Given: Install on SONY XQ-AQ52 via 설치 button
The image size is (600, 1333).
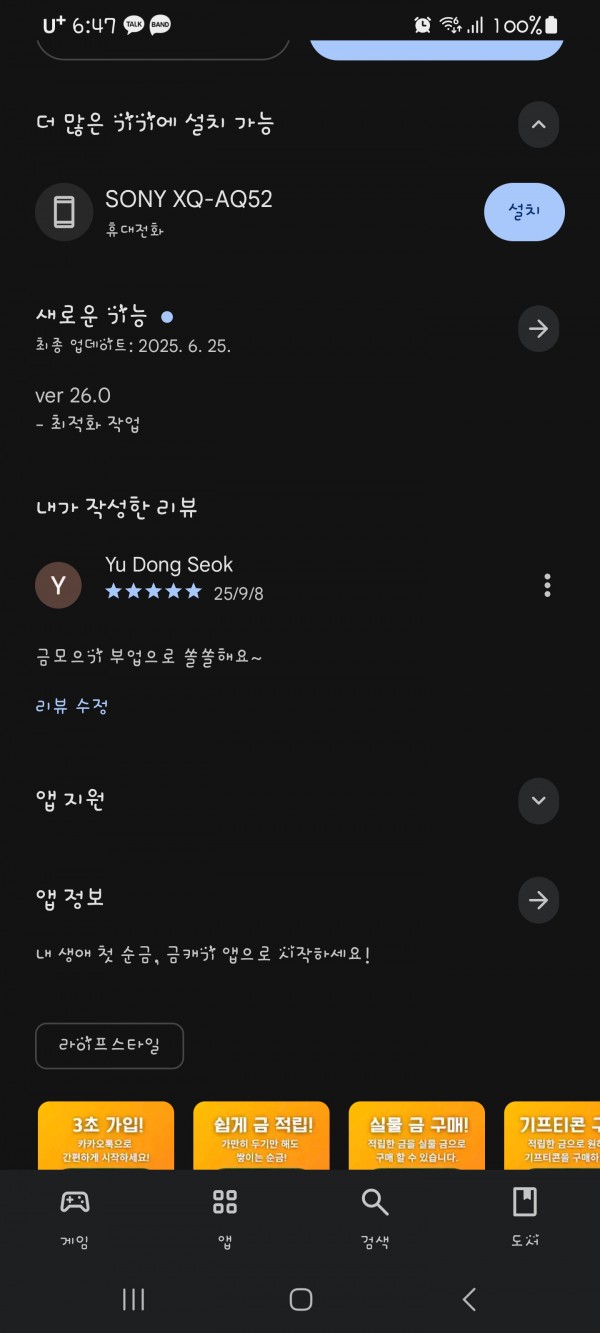Looking at the screenshot, I should pyautogui.click(x=524, y=212).
